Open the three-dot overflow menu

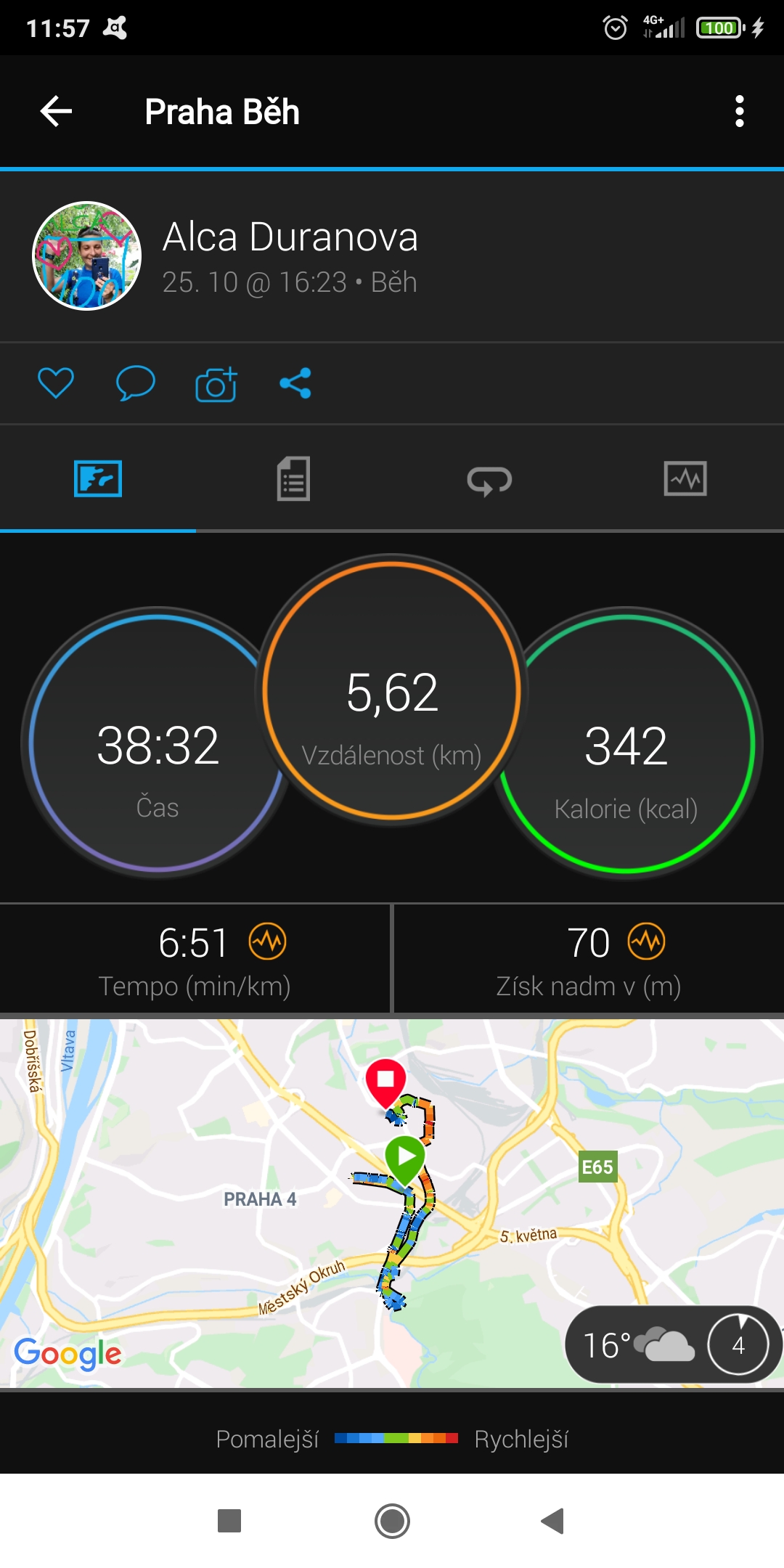(739, 111)
